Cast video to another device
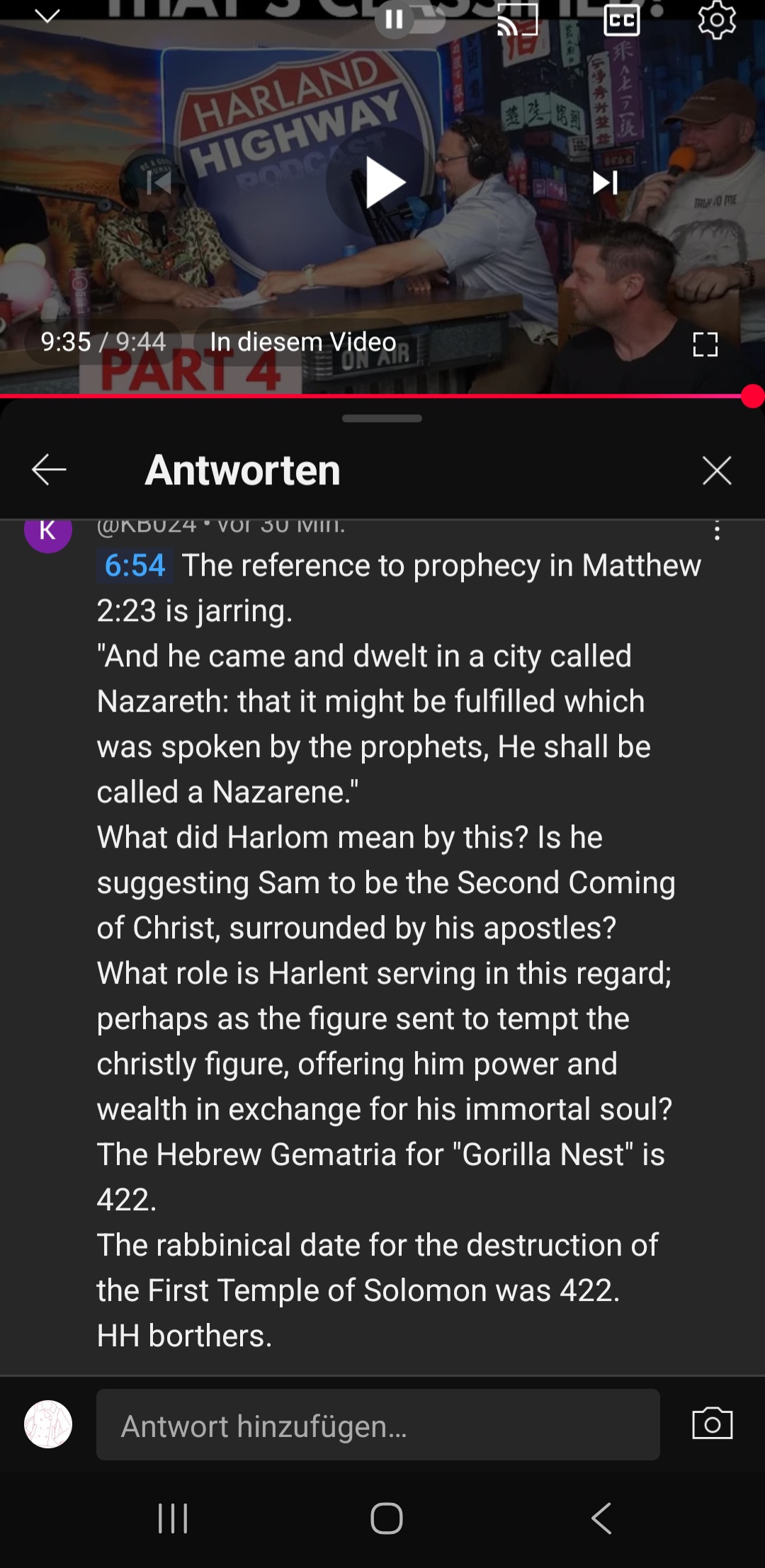 518,20
